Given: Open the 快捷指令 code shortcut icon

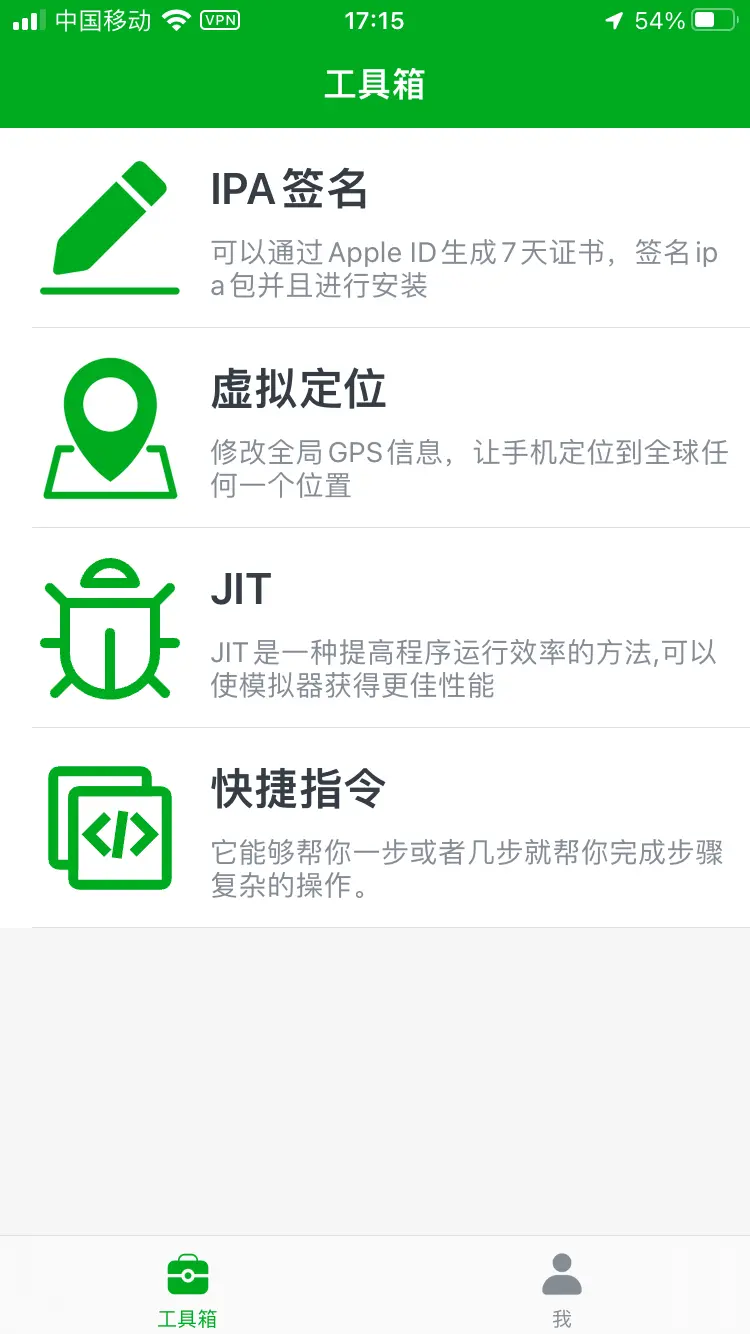Looking at the screenshot, I should 110,828.
